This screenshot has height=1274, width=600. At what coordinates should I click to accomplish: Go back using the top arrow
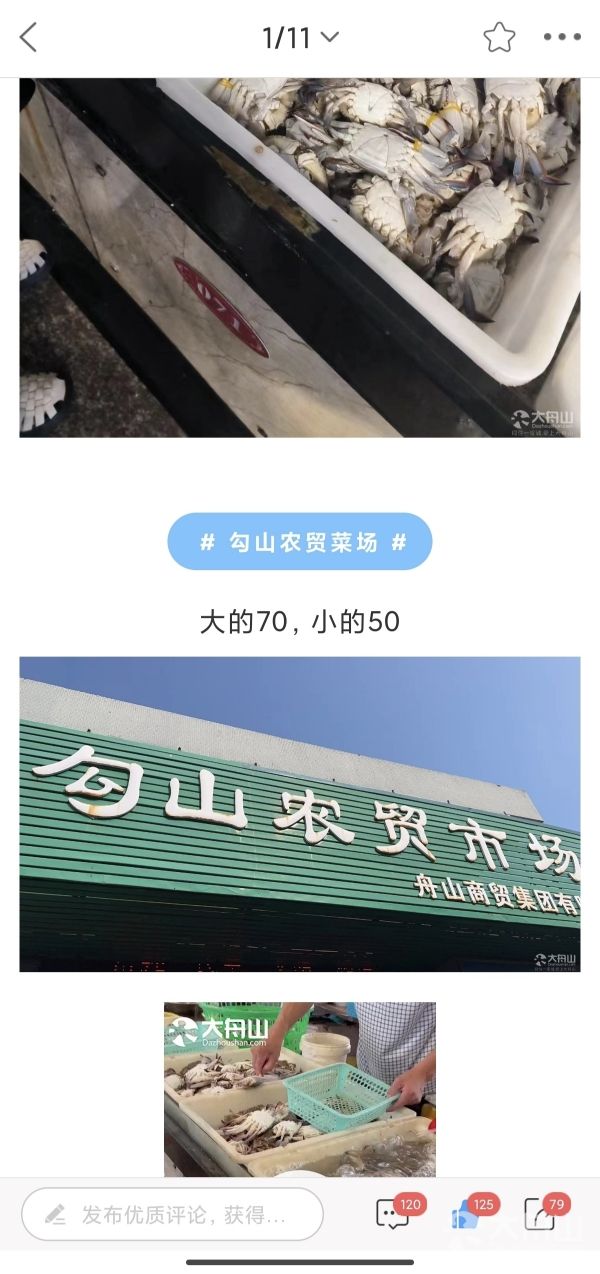point(28,38)
